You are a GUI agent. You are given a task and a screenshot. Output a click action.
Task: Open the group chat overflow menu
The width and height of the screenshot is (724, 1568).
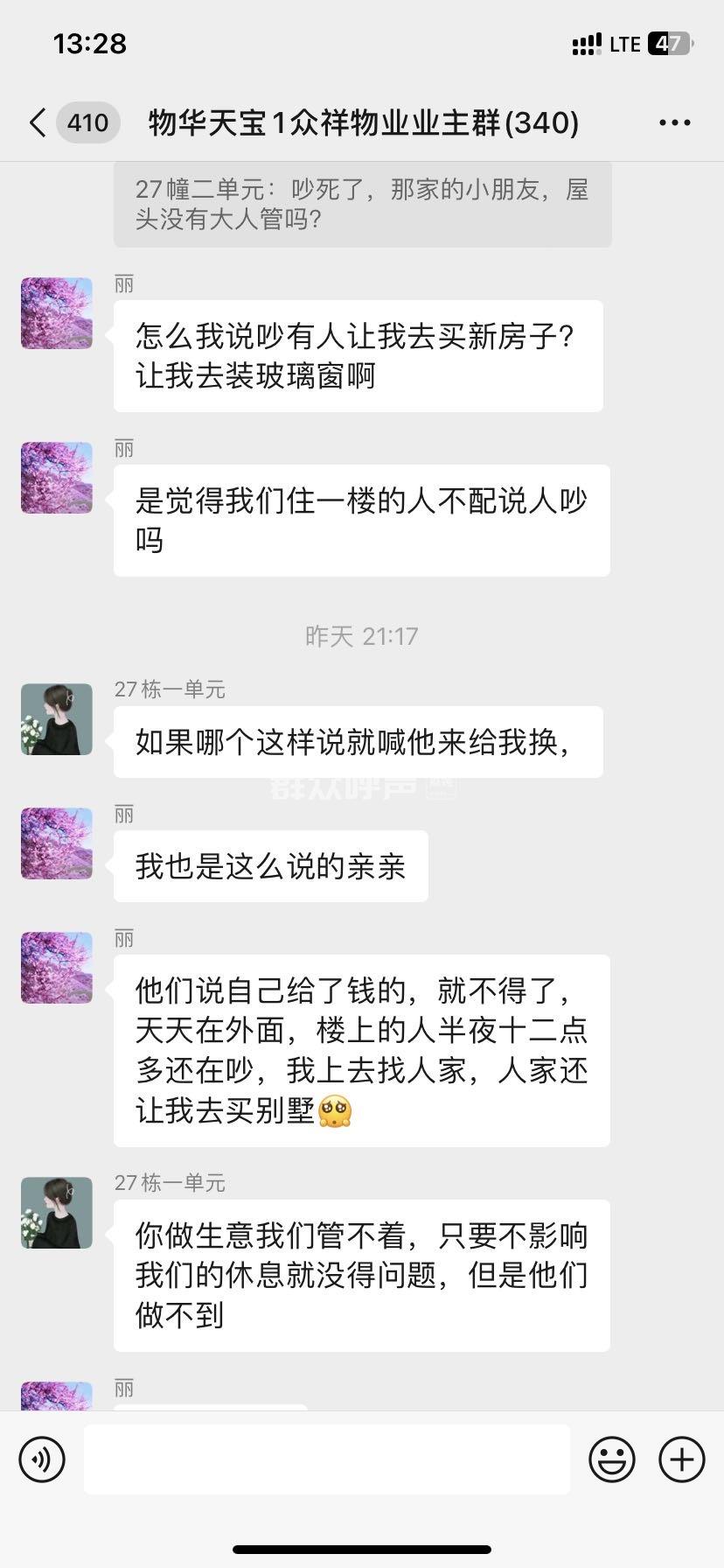pos(674,122)
